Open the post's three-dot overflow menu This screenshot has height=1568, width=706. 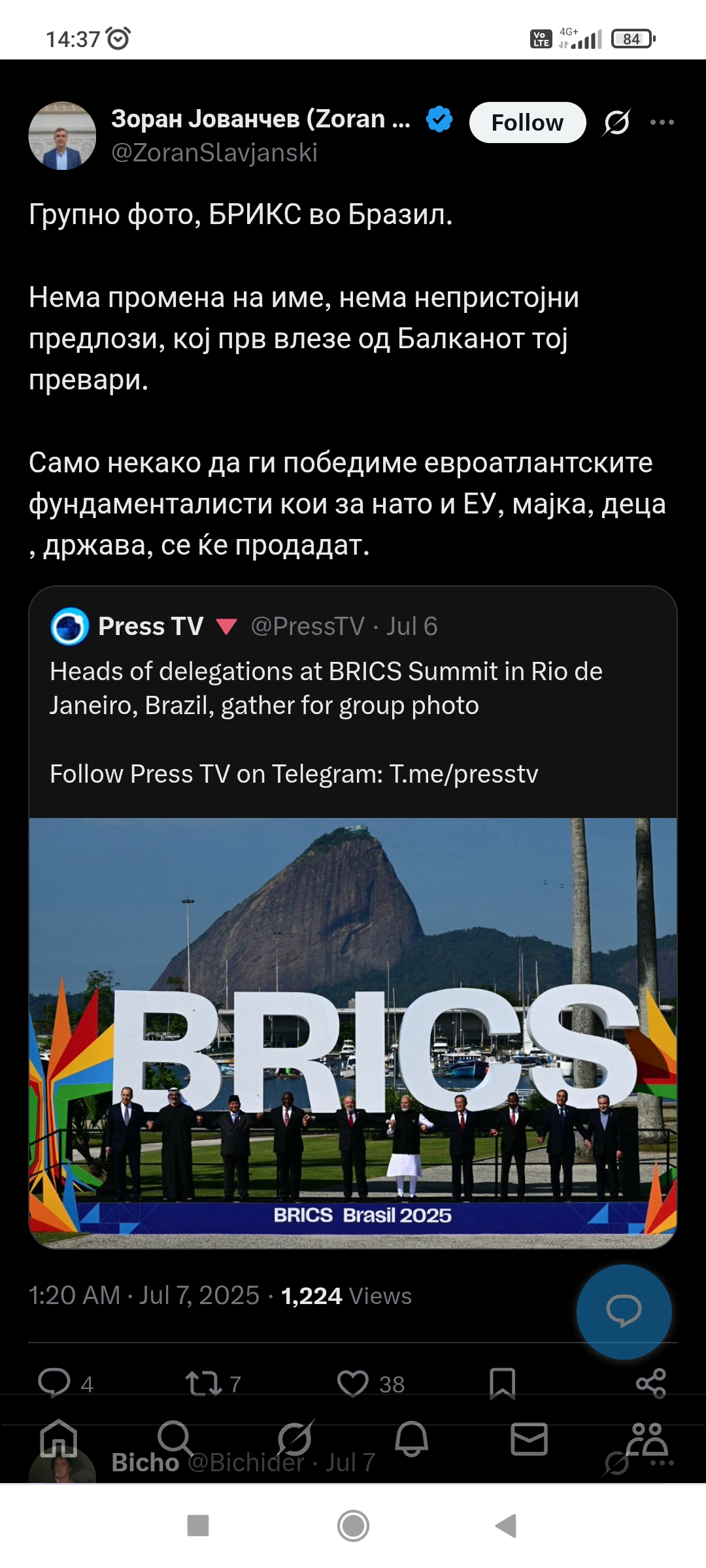coord(662,122)
